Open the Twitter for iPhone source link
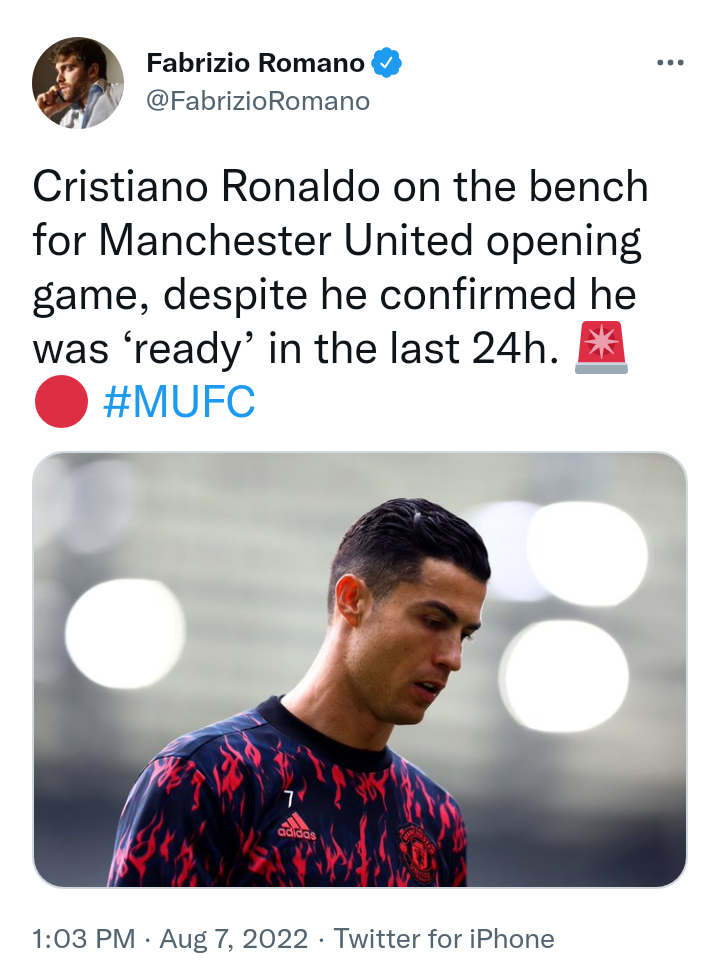Viewport: 720px width, 976px height. pyautogui.click(x=443, y=939)
